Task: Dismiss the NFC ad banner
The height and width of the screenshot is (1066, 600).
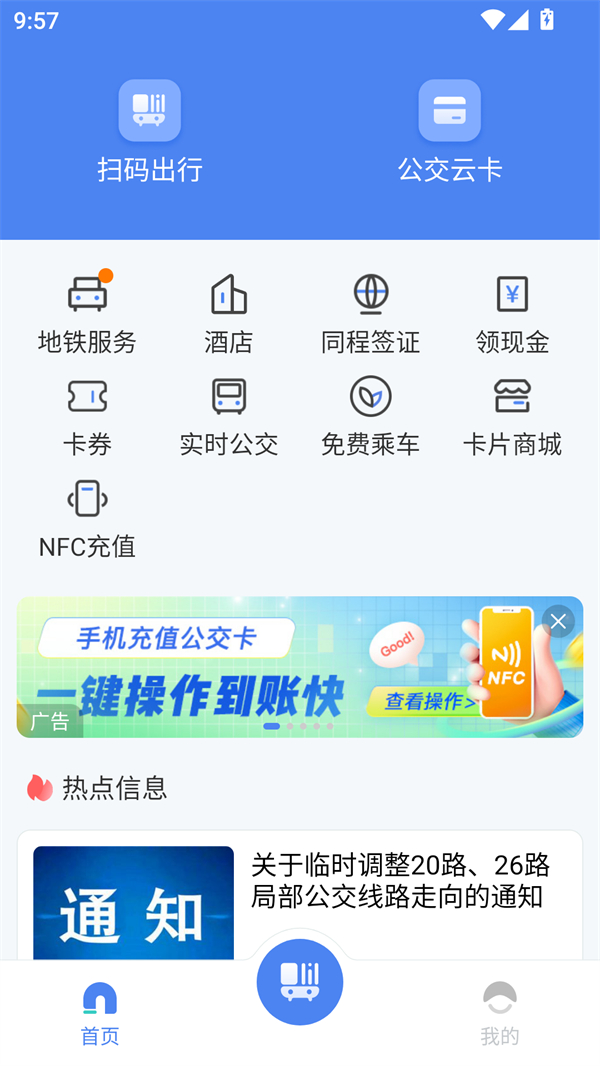Action: tap(558, 622)
